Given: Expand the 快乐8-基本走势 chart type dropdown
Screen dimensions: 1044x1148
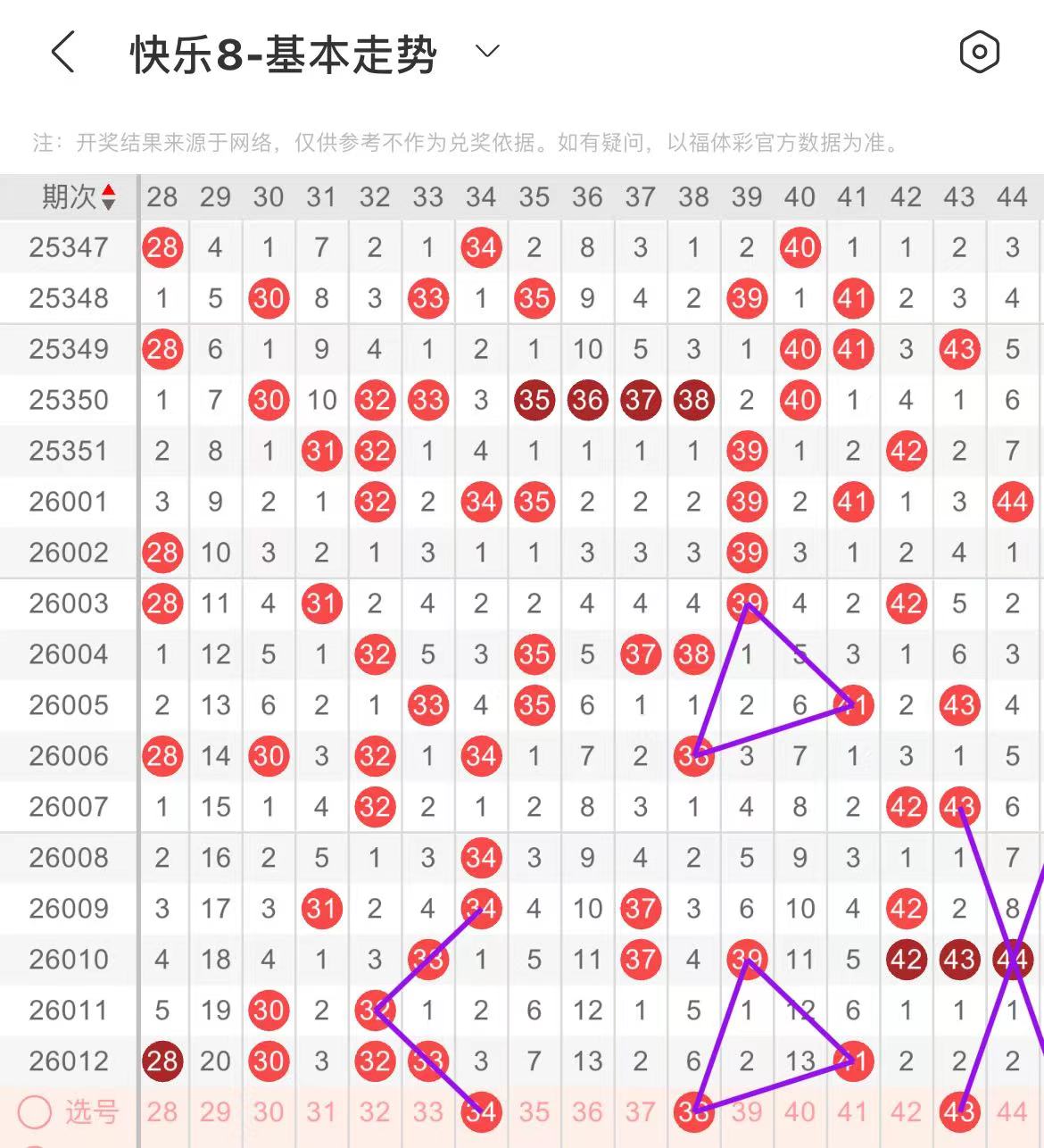Looking at the screenshot, I should click(487, 52).
